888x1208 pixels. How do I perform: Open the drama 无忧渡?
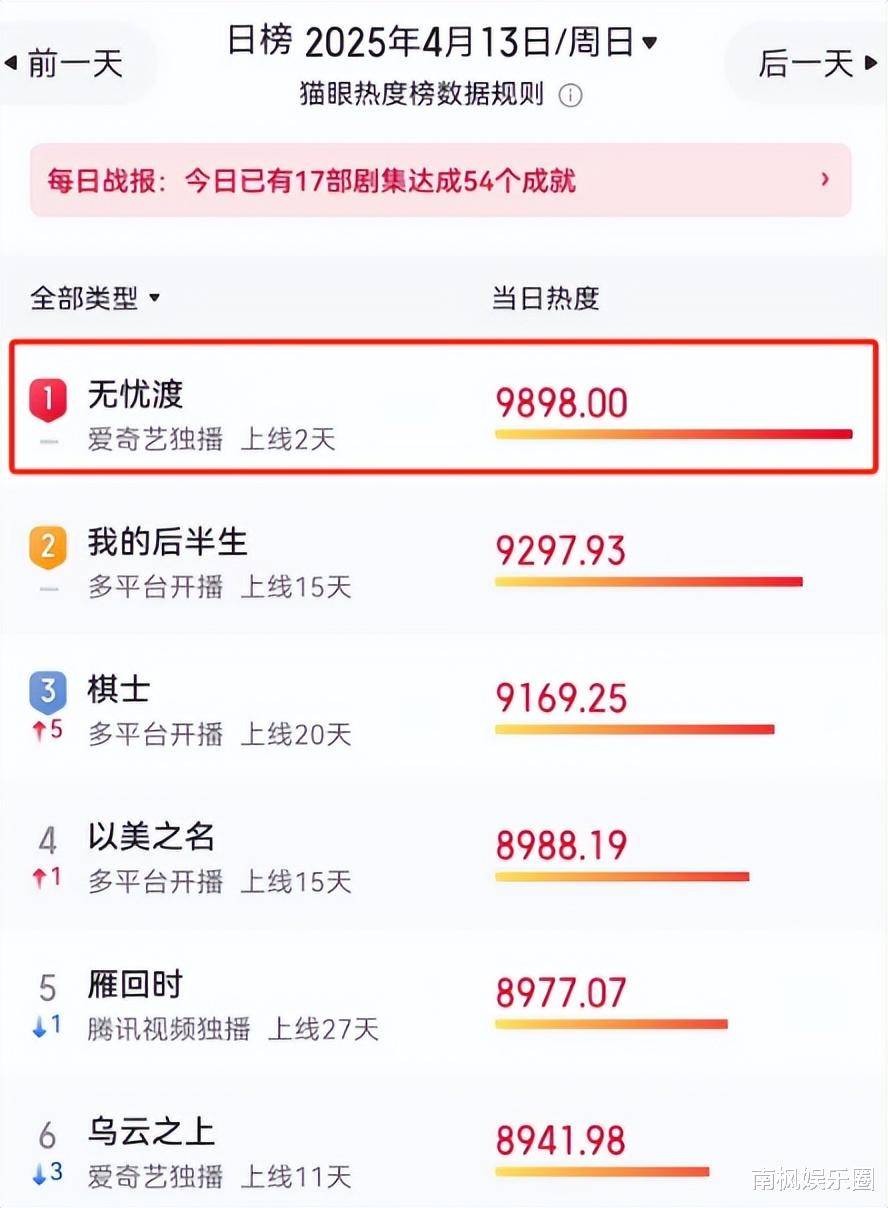click(x=136, y=395)
